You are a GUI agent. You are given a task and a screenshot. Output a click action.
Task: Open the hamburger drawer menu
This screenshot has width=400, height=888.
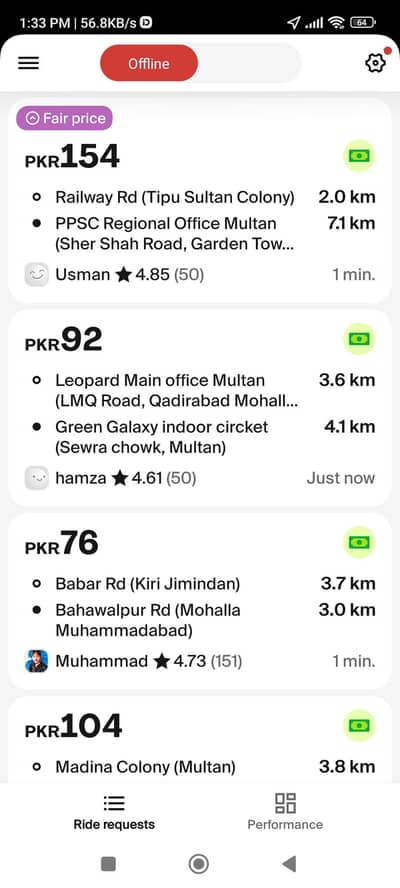28,63
